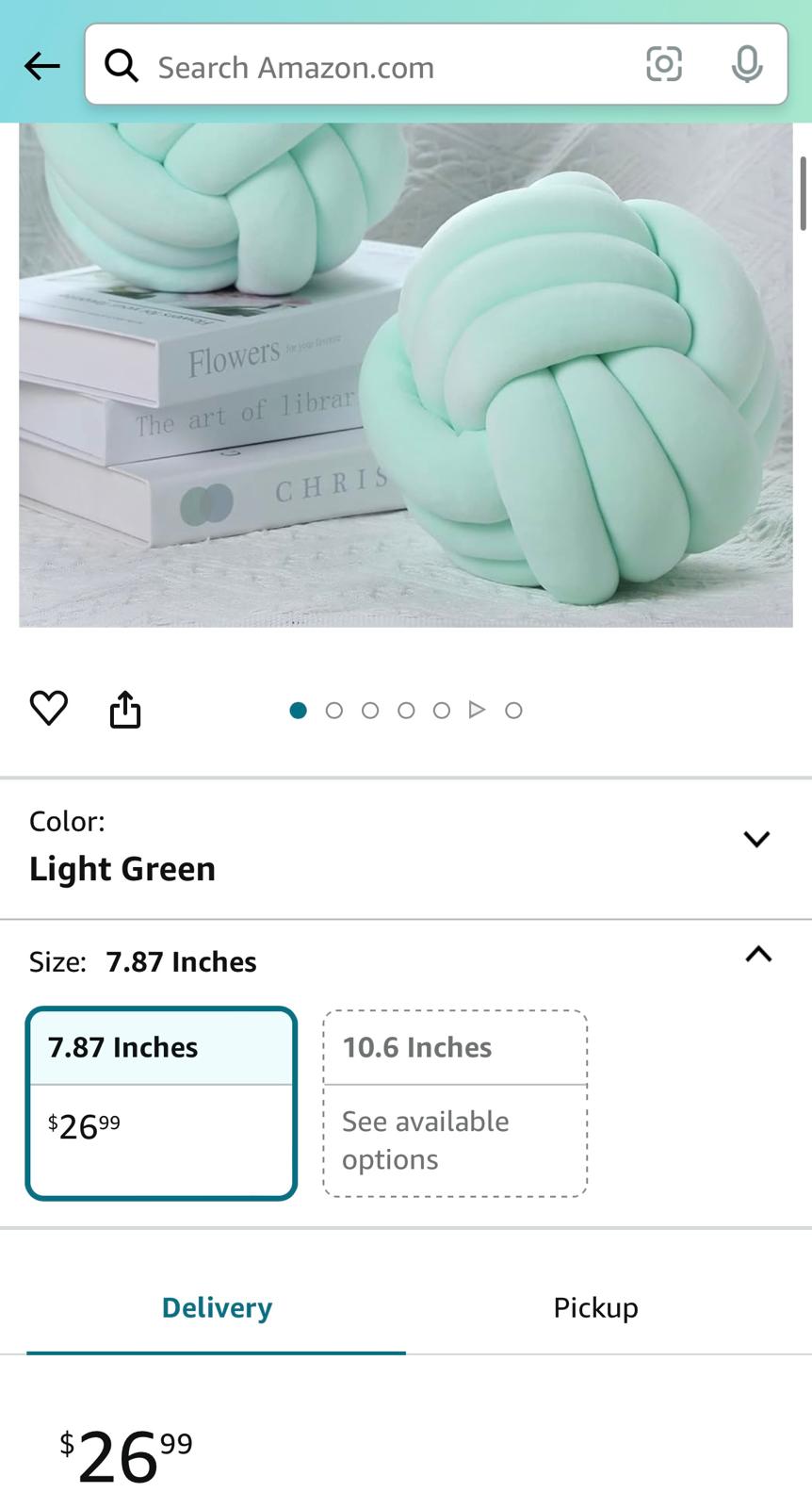Switch to the Delivery tab
The height and width of the screenshot is (1508, 812).
(x=217, y=1307)
